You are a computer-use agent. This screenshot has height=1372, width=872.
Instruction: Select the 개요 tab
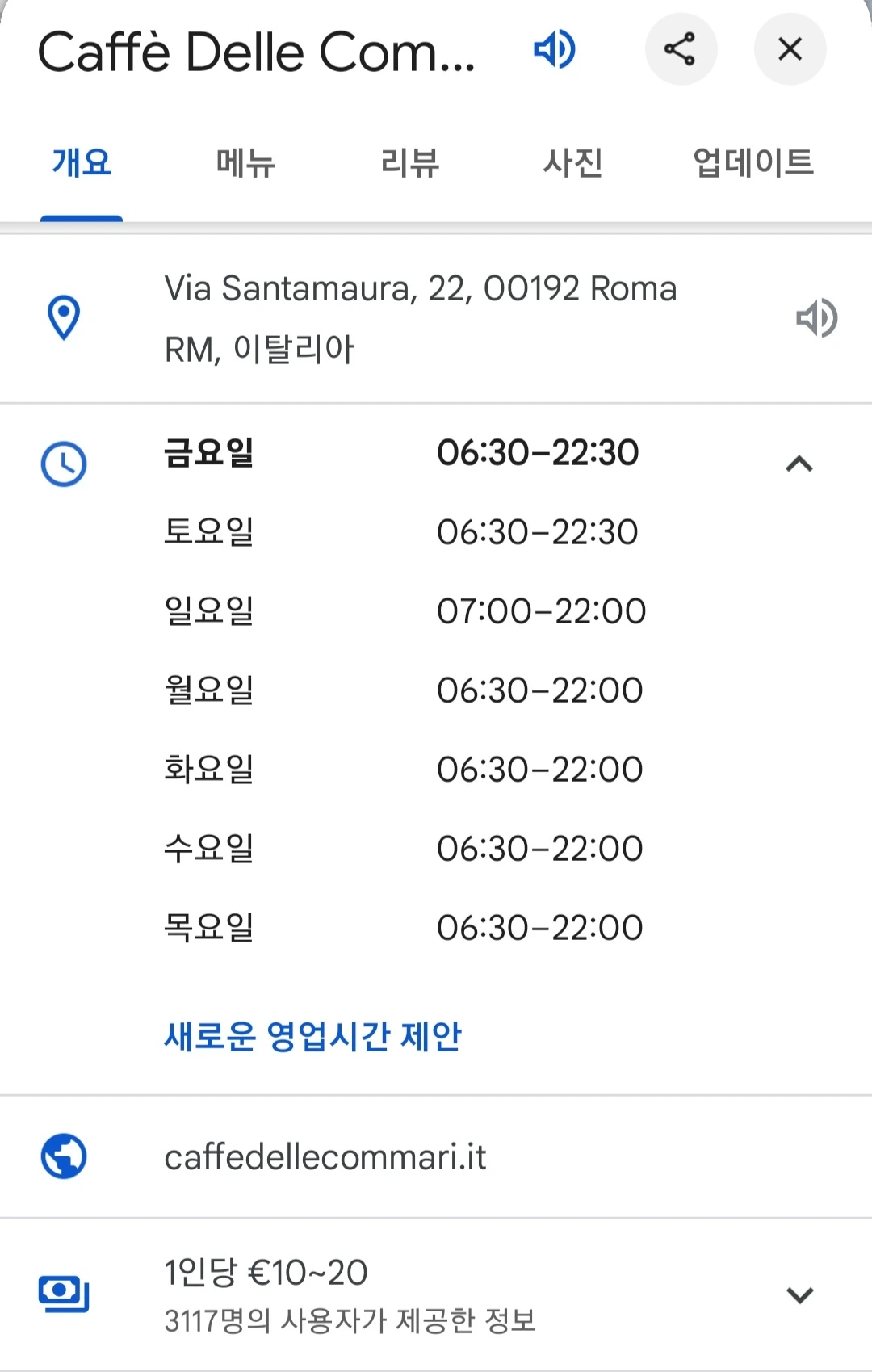(x=82, y=163)
